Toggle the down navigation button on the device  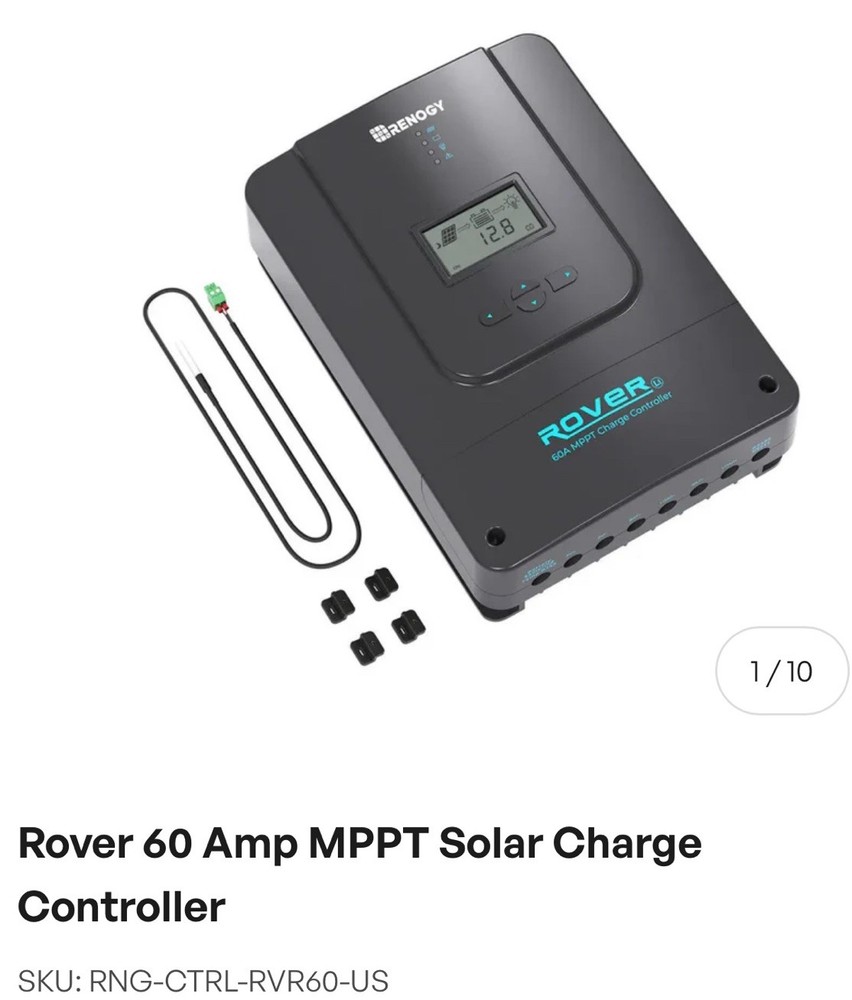533,303
